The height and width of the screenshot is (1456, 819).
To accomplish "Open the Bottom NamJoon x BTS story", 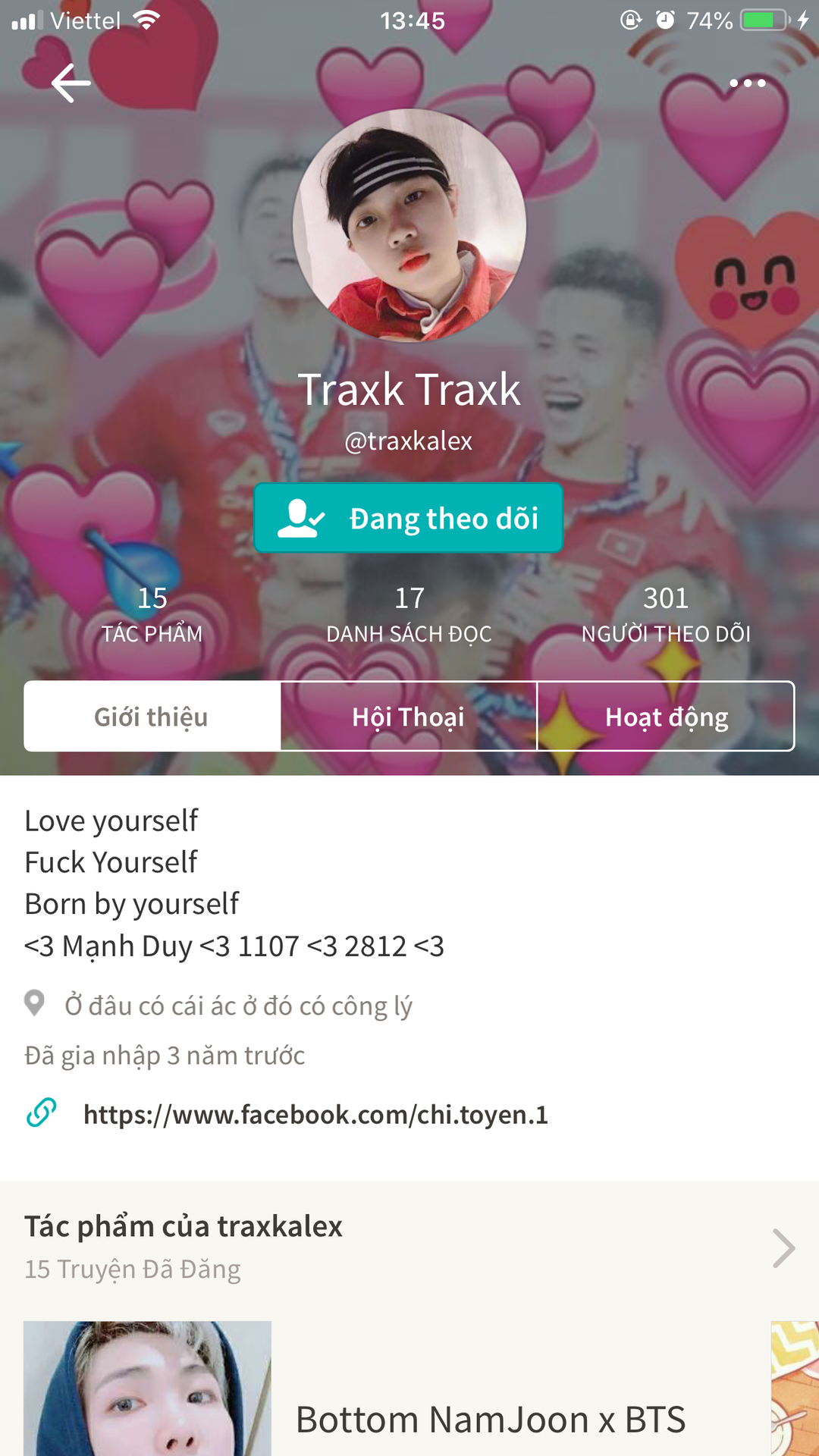I will pyautogui.click(x=489, y=1418).
